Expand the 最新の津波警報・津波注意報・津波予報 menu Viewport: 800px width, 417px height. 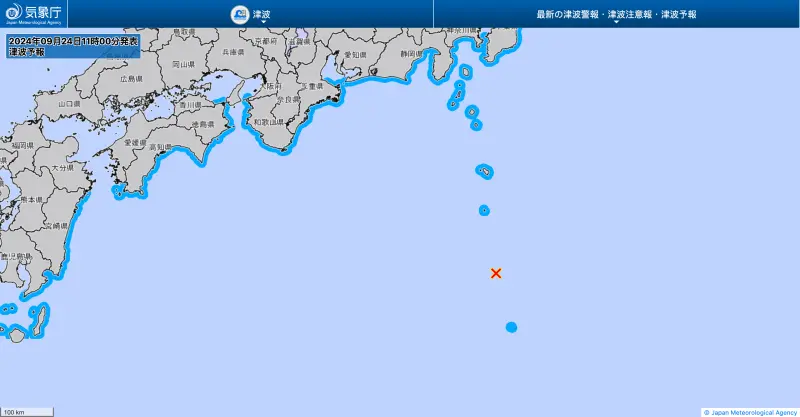click(x=616, y=15)
